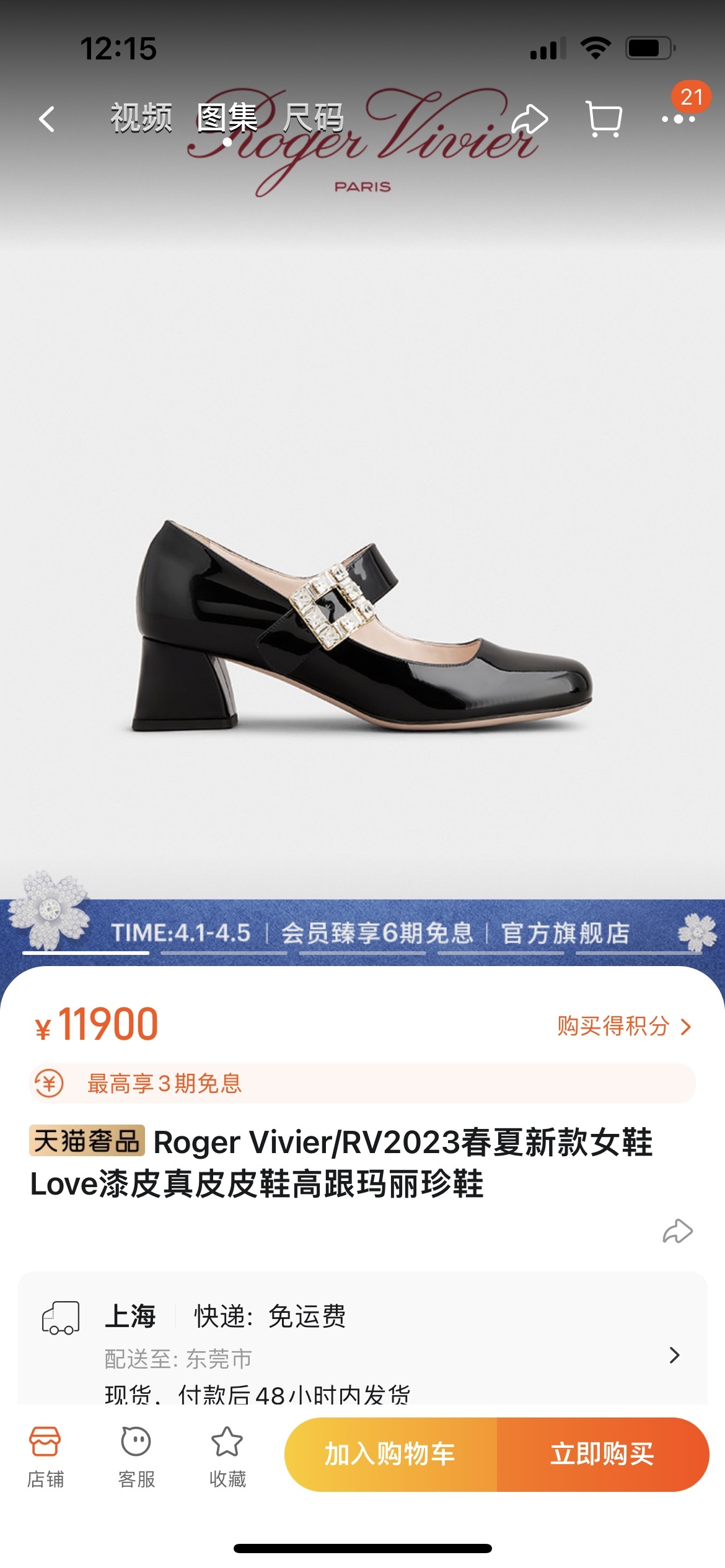Switch to the 尺码 tab
The height and width of the screenshot is (1568, 725).
click(313, 118)
